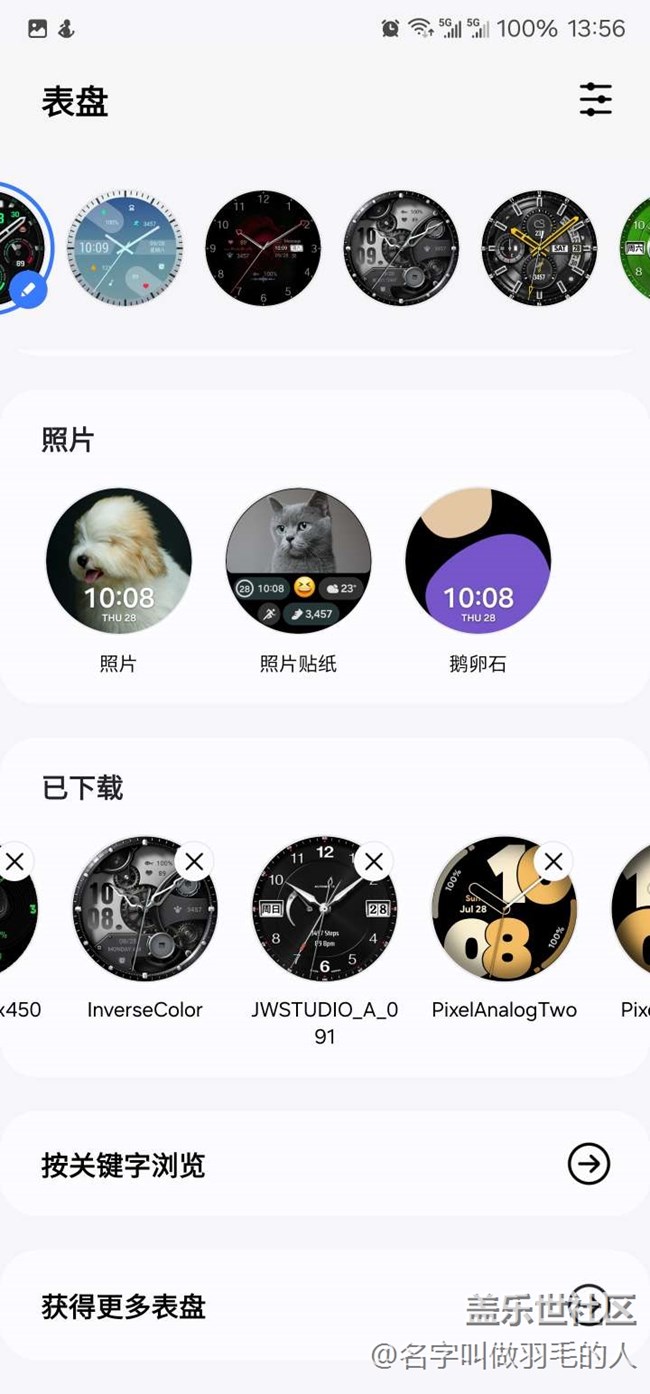Select the black face with red accents

tap(263, 247)
